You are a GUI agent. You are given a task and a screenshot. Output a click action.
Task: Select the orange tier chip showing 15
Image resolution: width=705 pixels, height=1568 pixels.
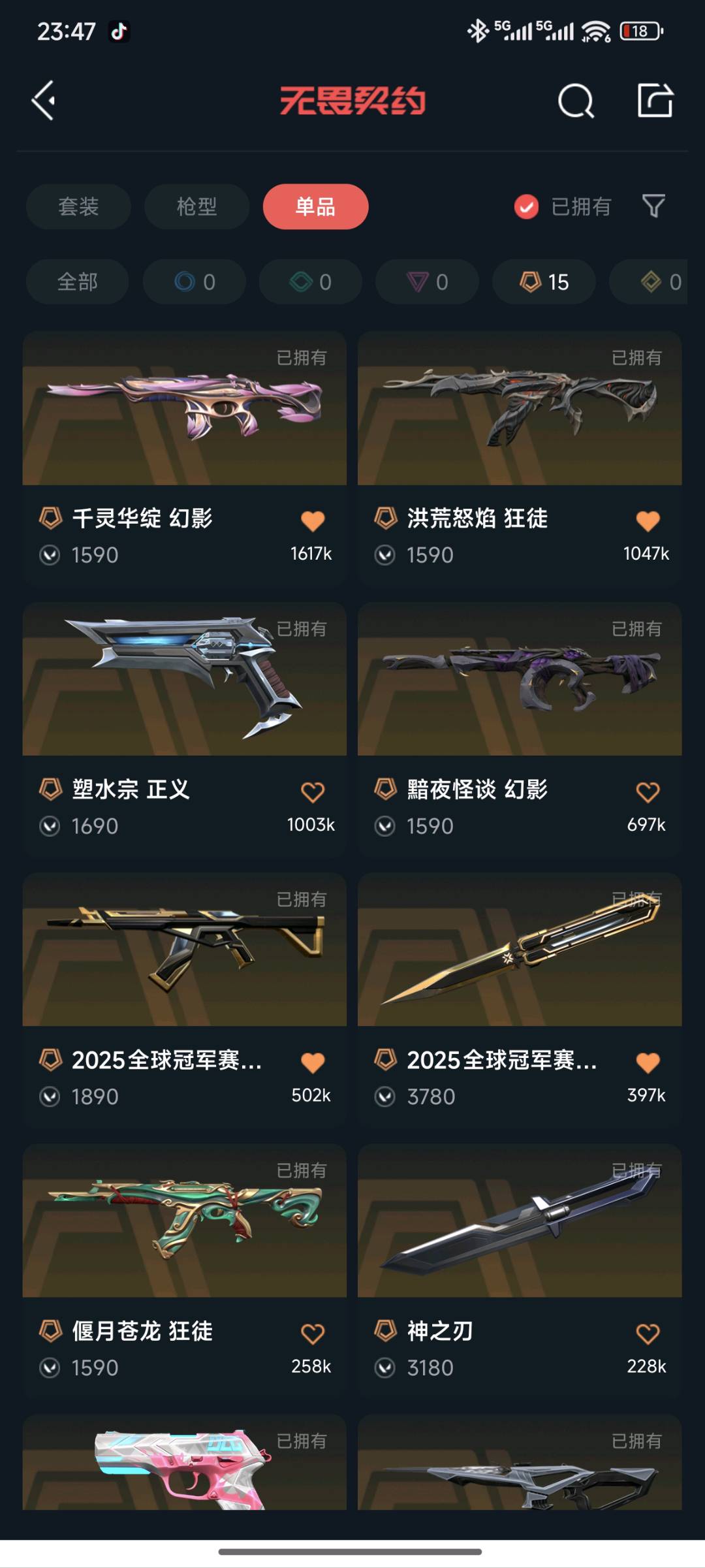[544, 281]
